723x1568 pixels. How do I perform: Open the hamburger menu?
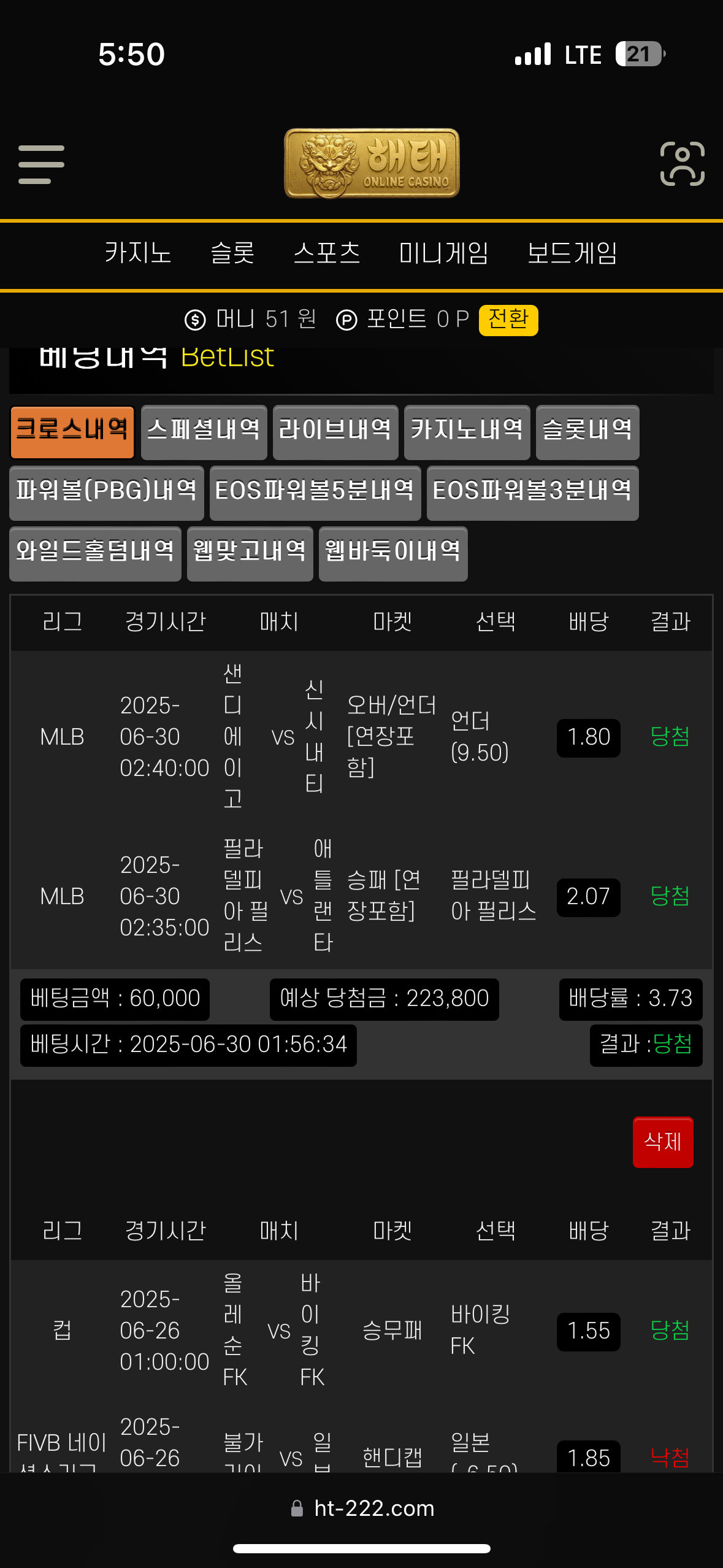pyautogui.click(x=41, y=164)
